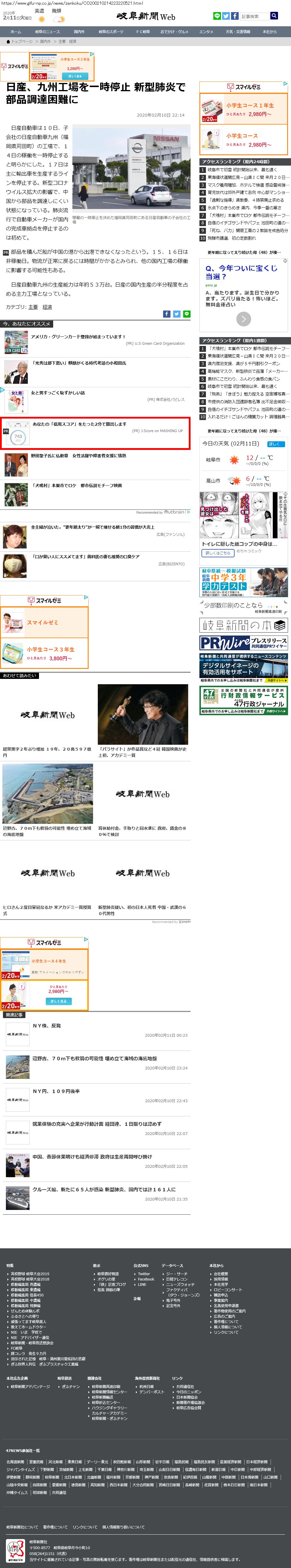
Task: Open the 信用スコア recommended article
Action: [79, 424]
